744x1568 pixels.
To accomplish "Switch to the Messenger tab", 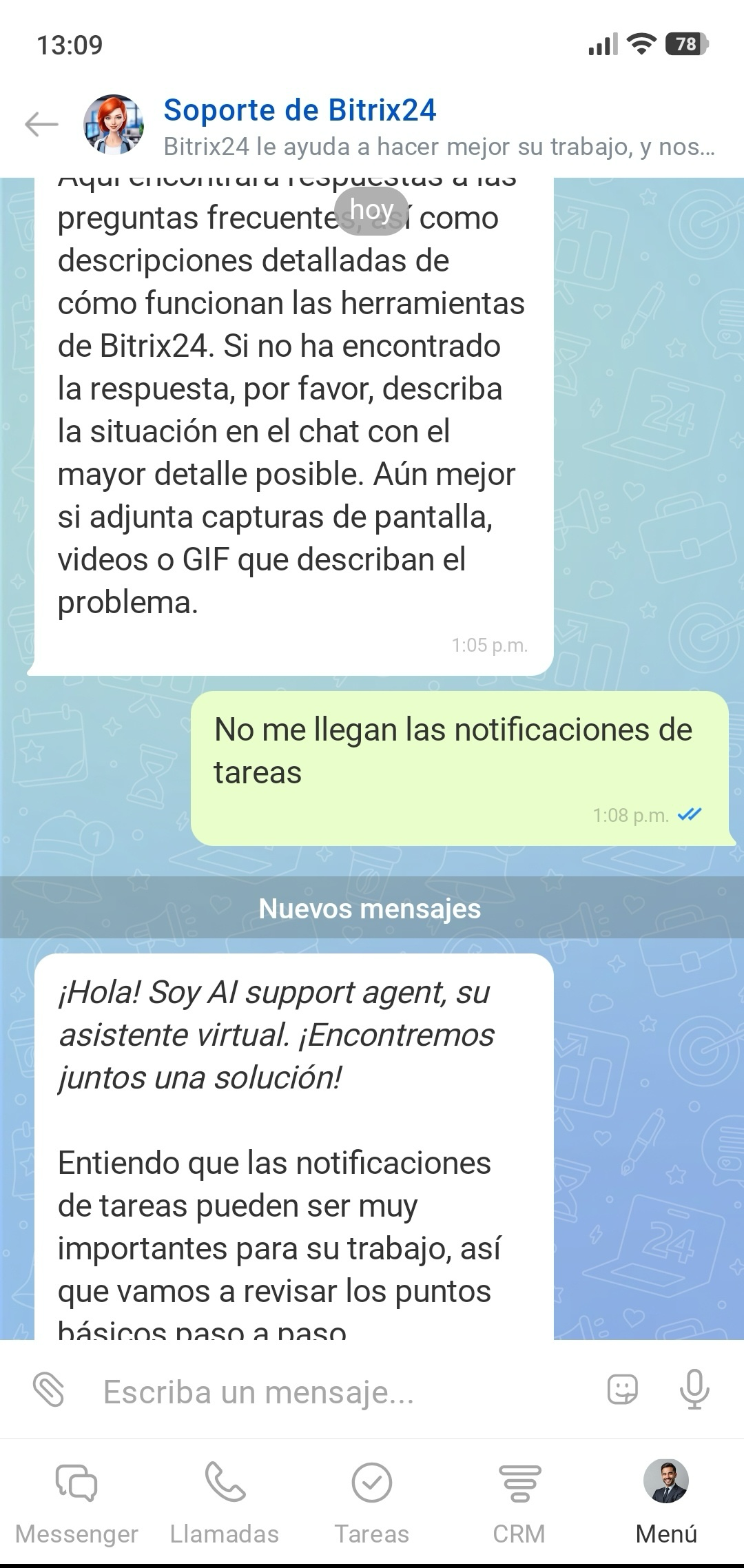I will [76, 1502].
